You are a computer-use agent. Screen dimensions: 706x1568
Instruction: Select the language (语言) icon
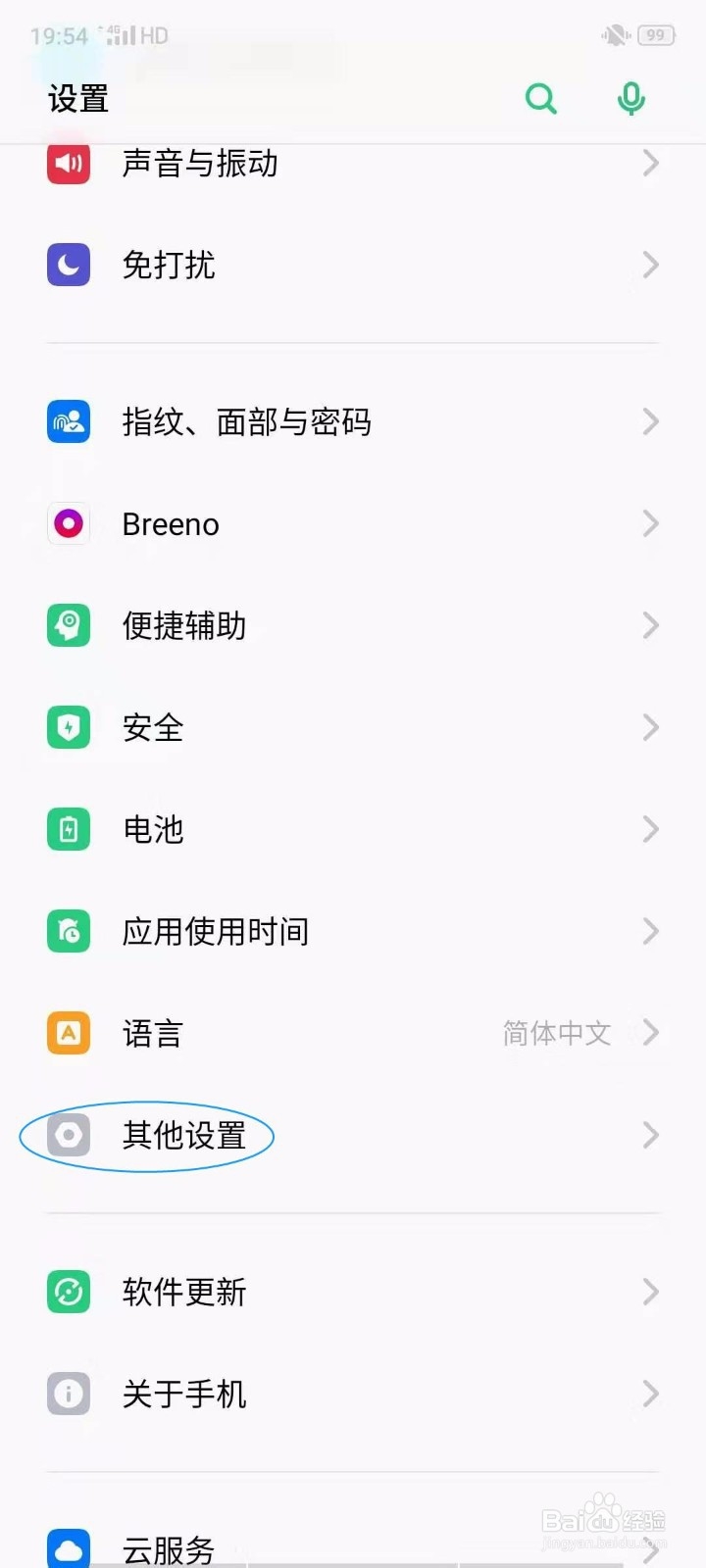pos(68,1033)
